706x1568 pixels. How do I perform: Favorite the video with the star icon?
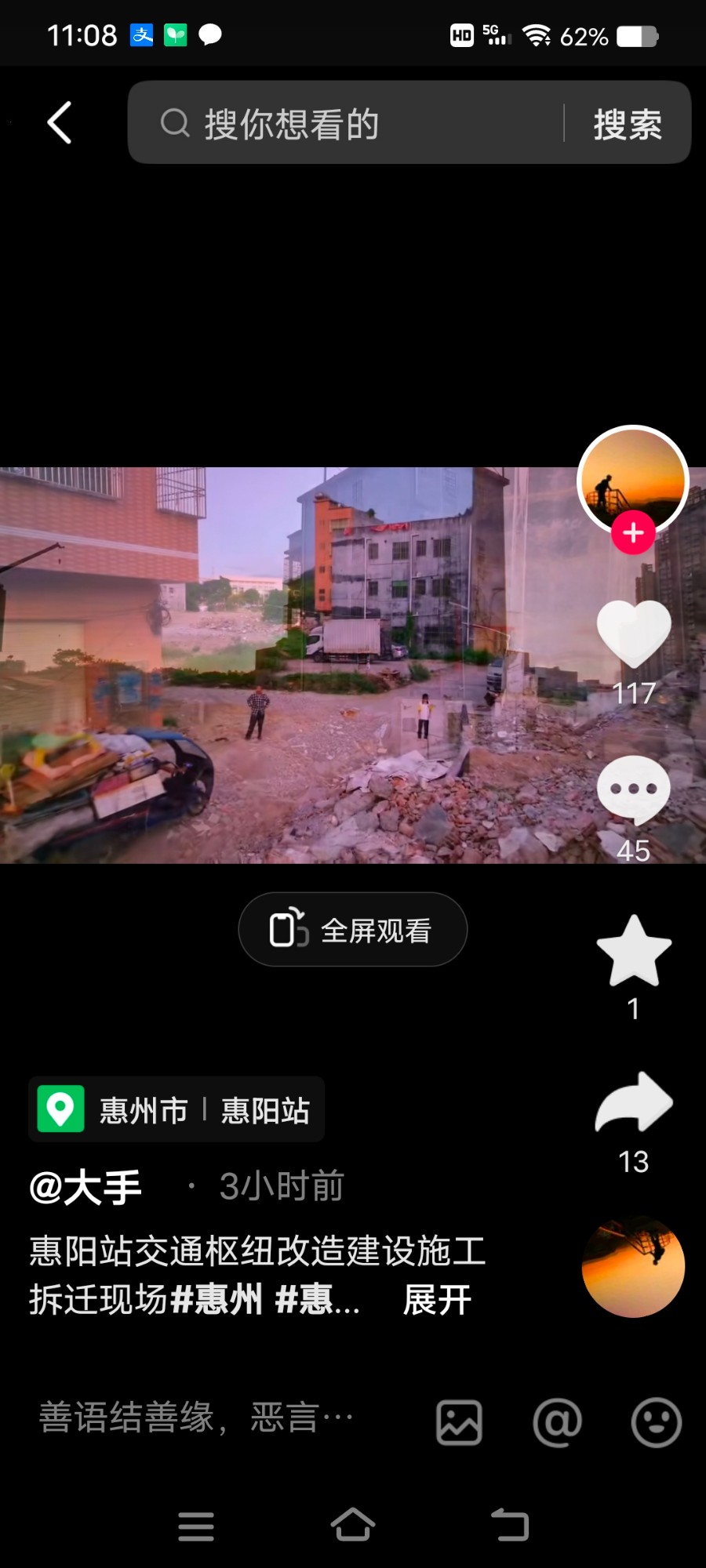pyautogui.click(x=634, y=950)
